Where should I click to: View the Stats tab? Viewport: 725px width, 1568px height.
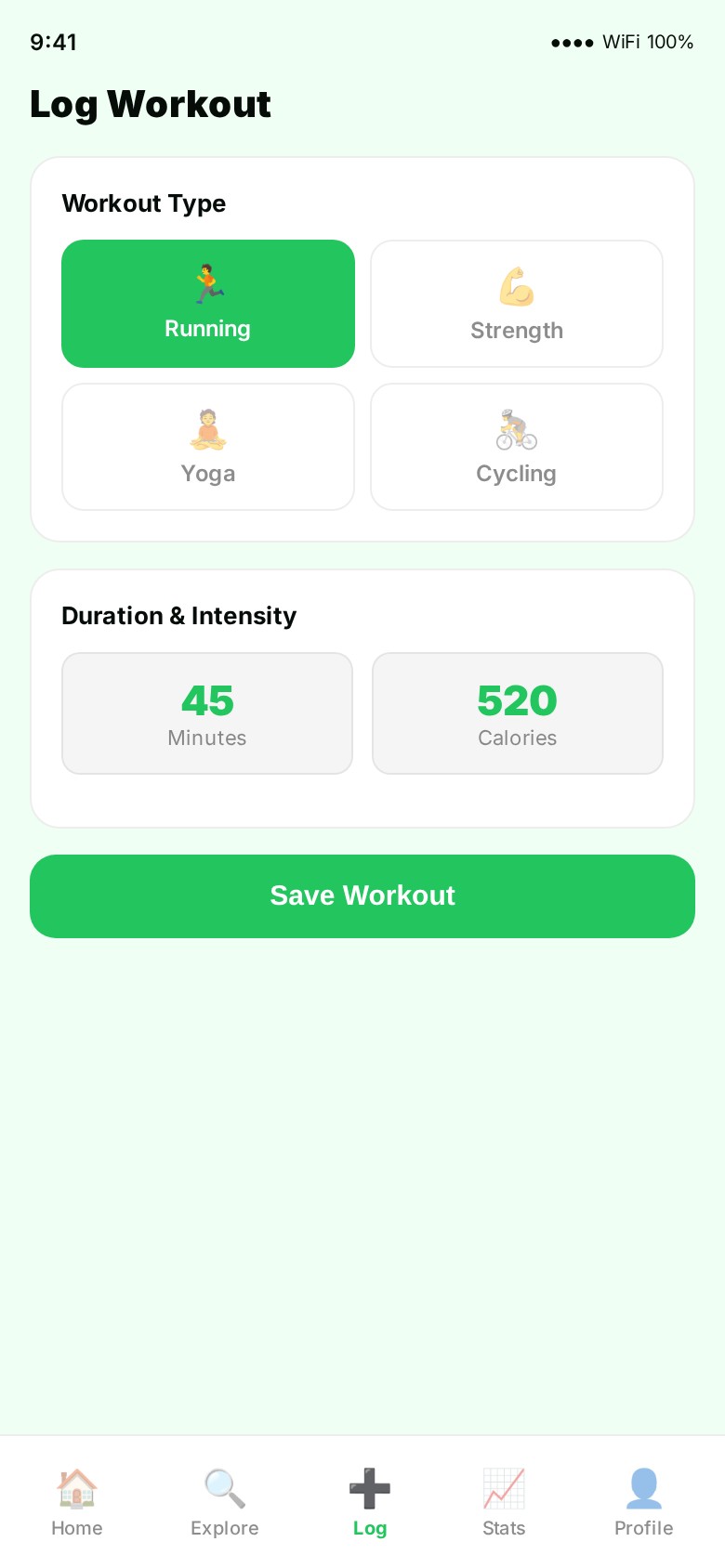click(504, 1501)
